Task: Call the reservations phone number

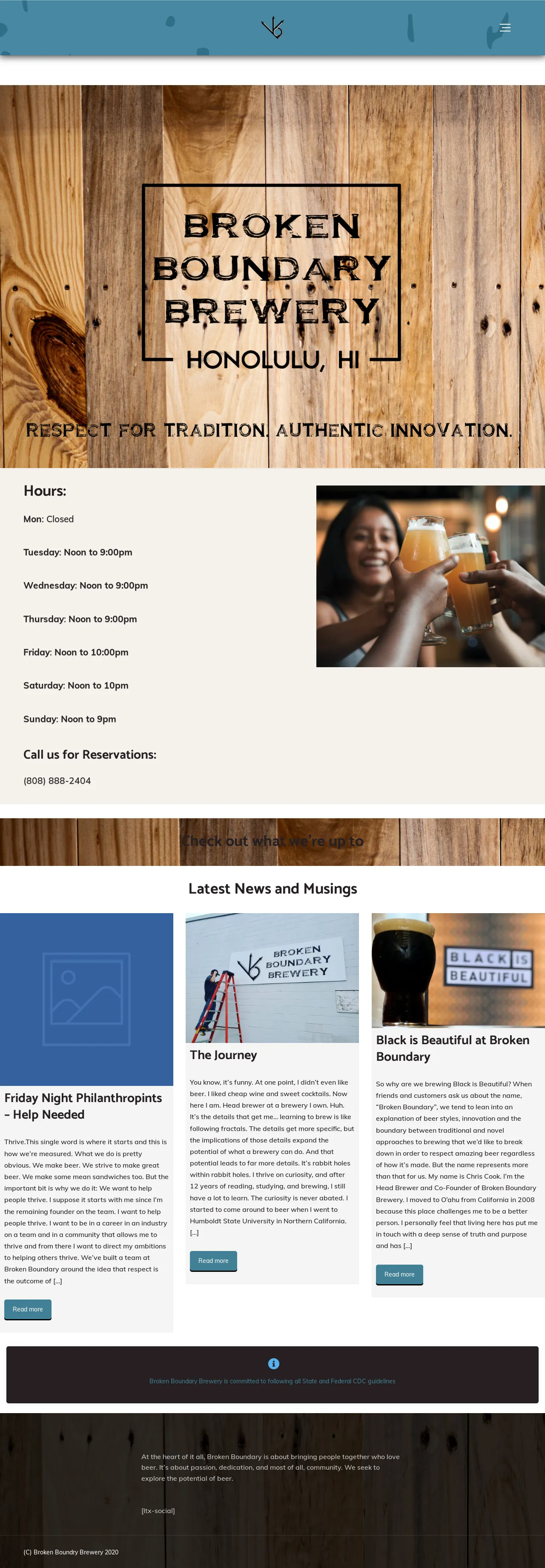Action: click(57, 780)
